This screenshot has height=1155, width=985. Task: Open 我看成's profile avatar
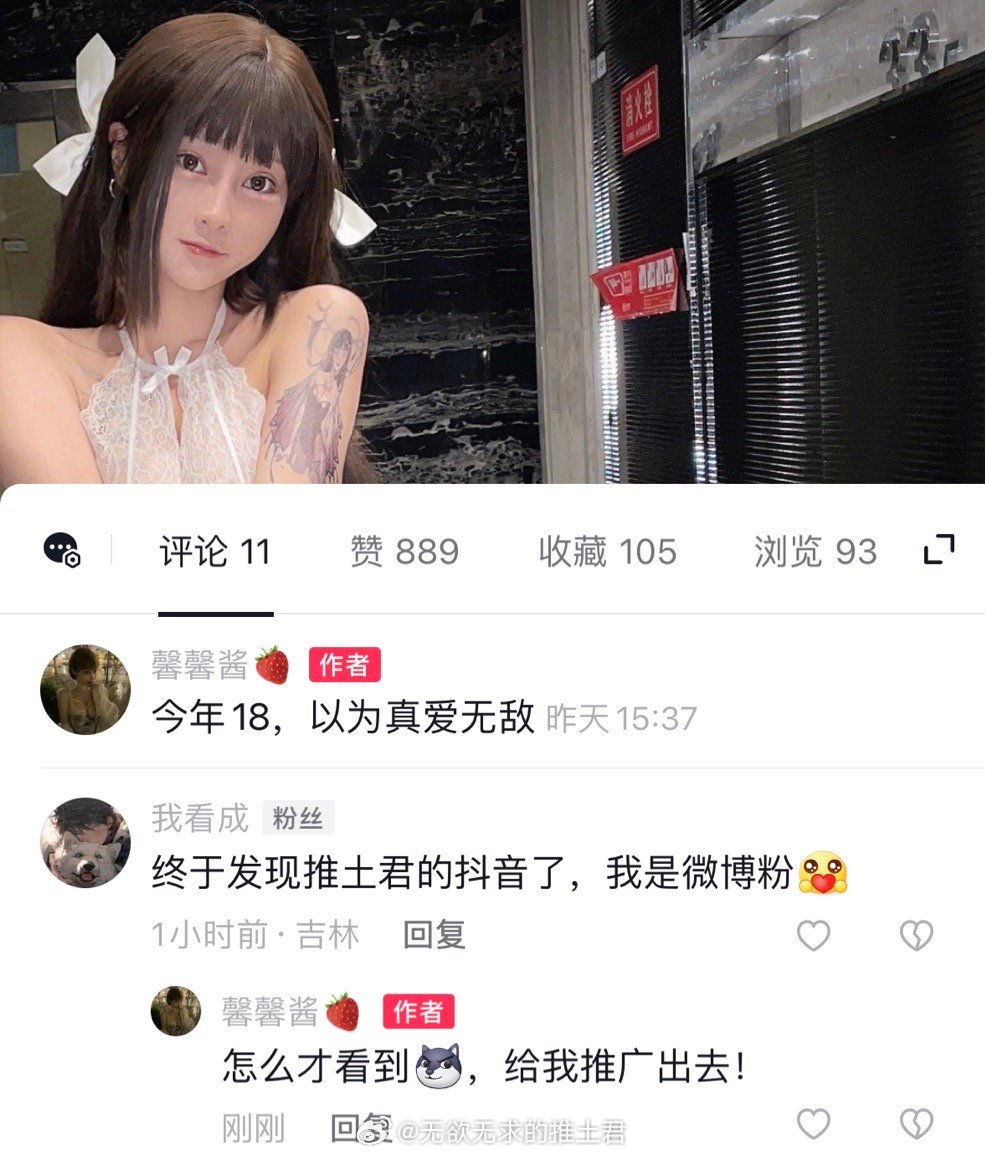click(85, 842)
